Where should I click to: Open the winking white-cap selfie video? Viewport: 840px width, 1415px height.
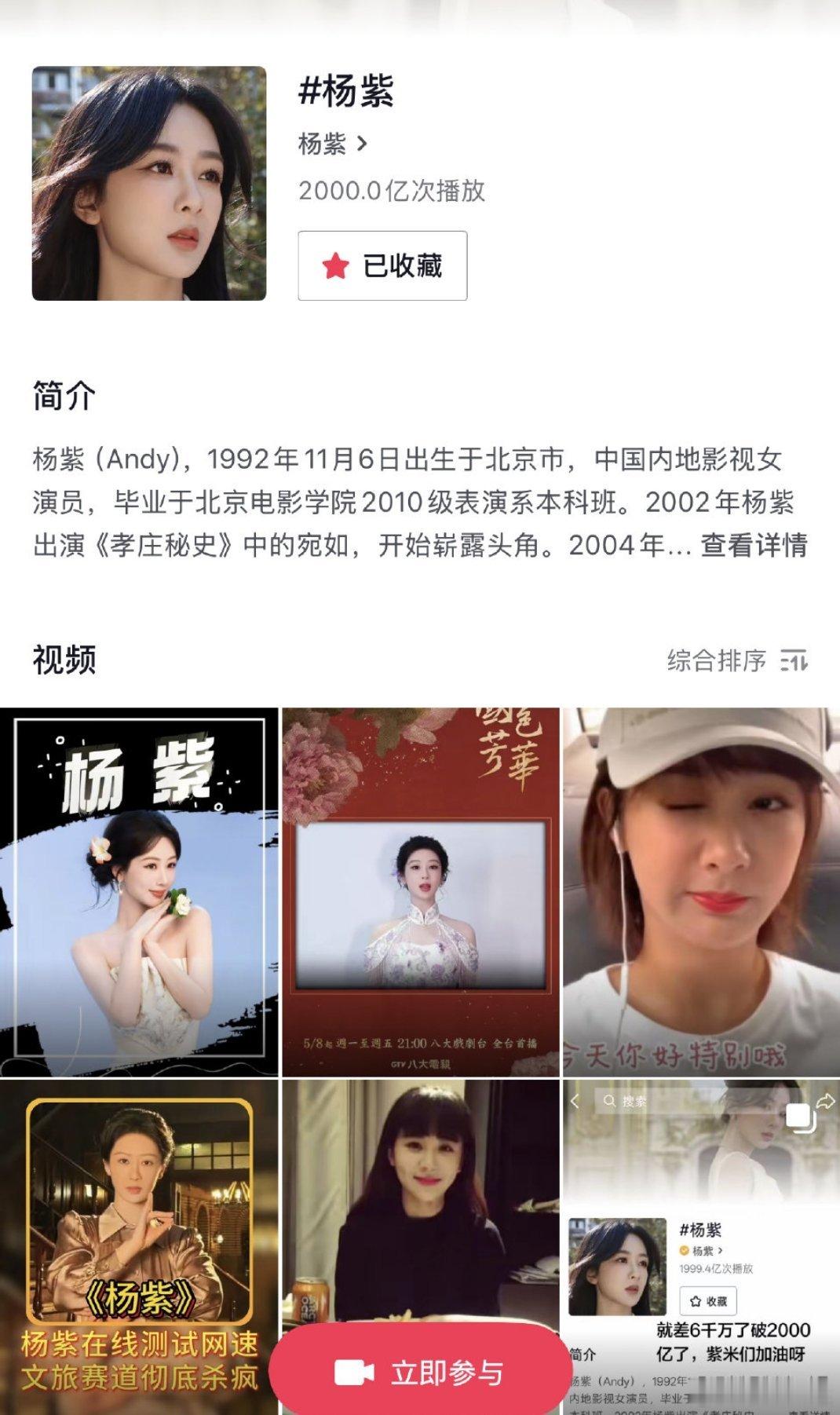pyautogui.click(x=699, y=891)
